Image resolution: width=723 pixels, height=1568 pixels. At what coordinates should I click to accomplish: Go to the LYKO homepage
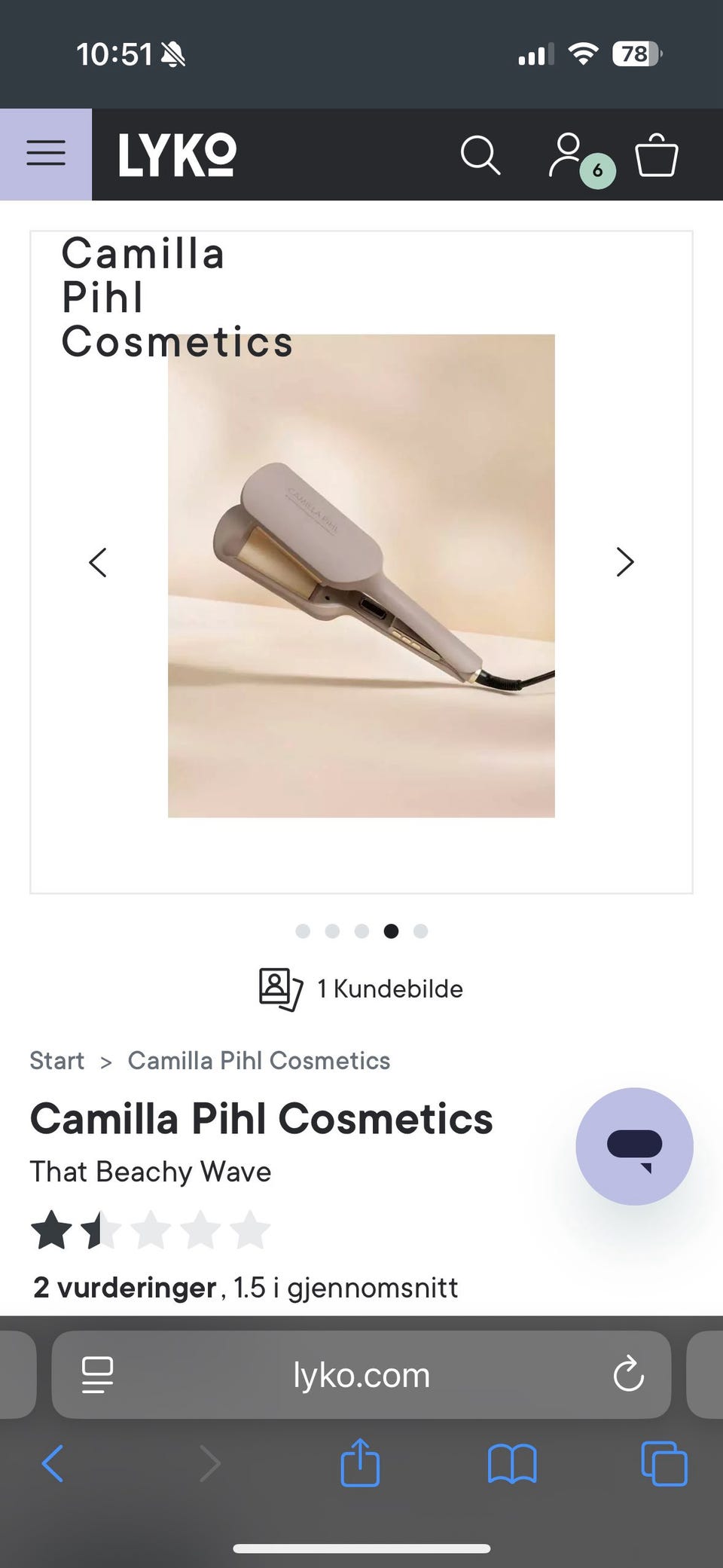(177, 154)
